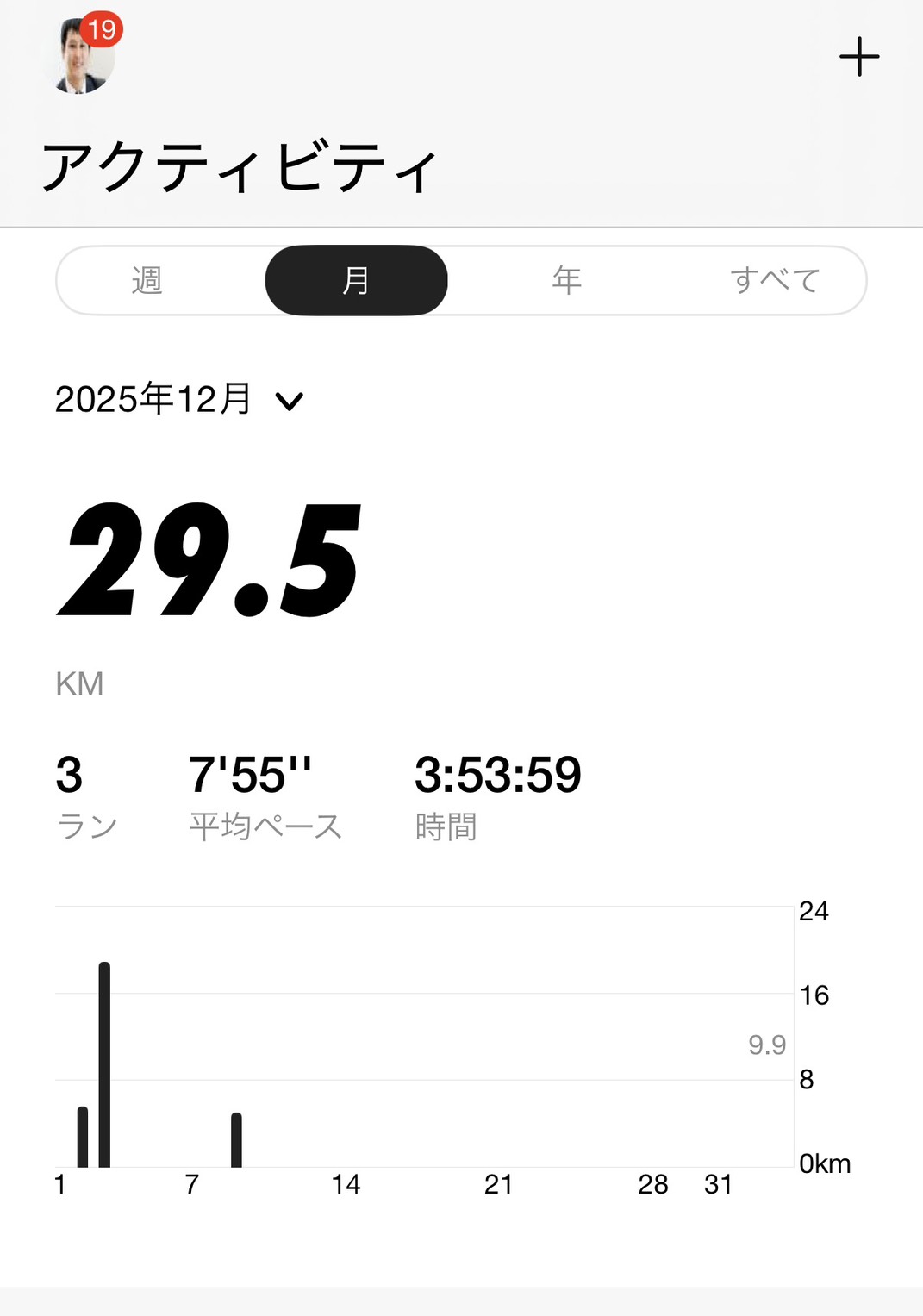Open the profile avatar with 19 badge
The image size is (923, 1316).
(x=80, y=57)
